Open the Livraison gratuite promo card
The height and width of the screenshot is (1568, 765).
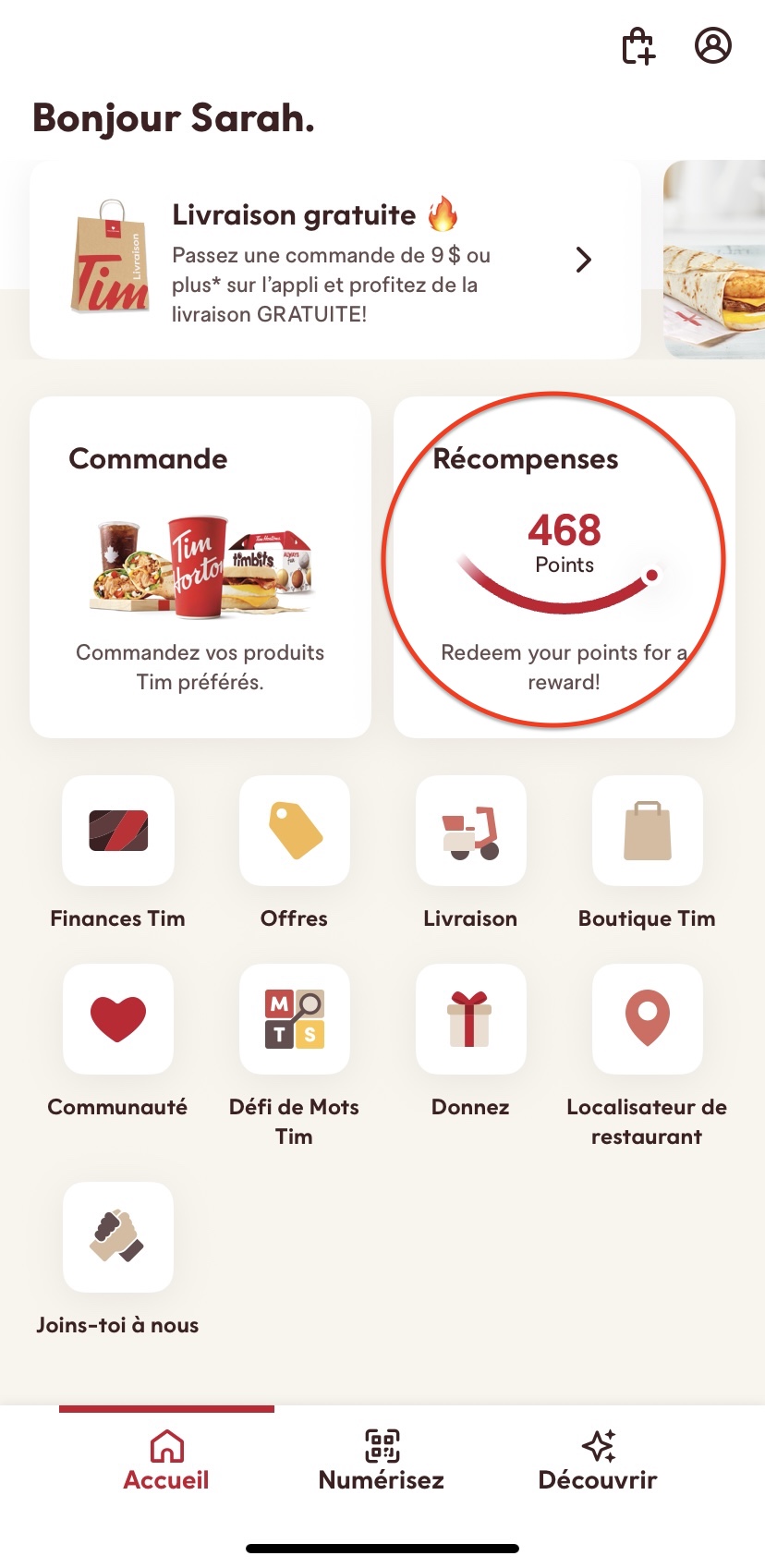coord(334,260)
